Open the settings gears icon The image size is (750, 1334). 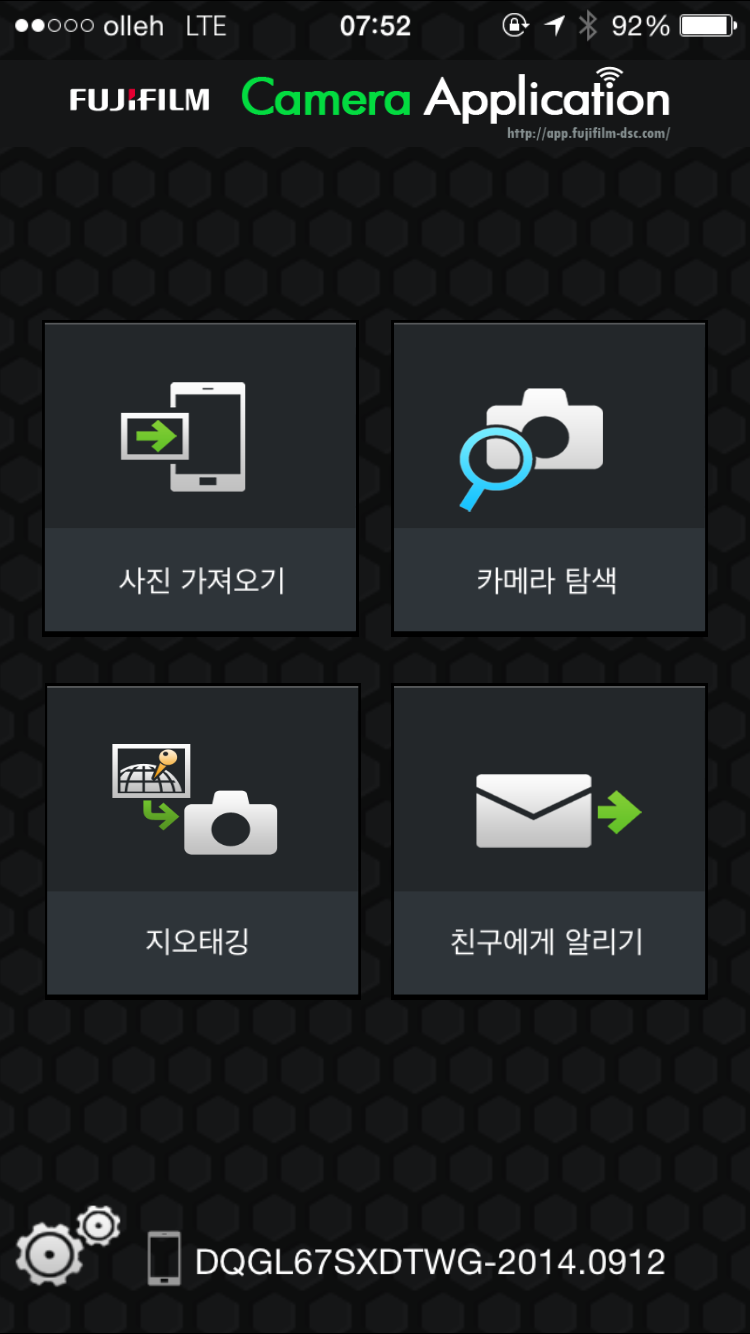point(66,1244)
